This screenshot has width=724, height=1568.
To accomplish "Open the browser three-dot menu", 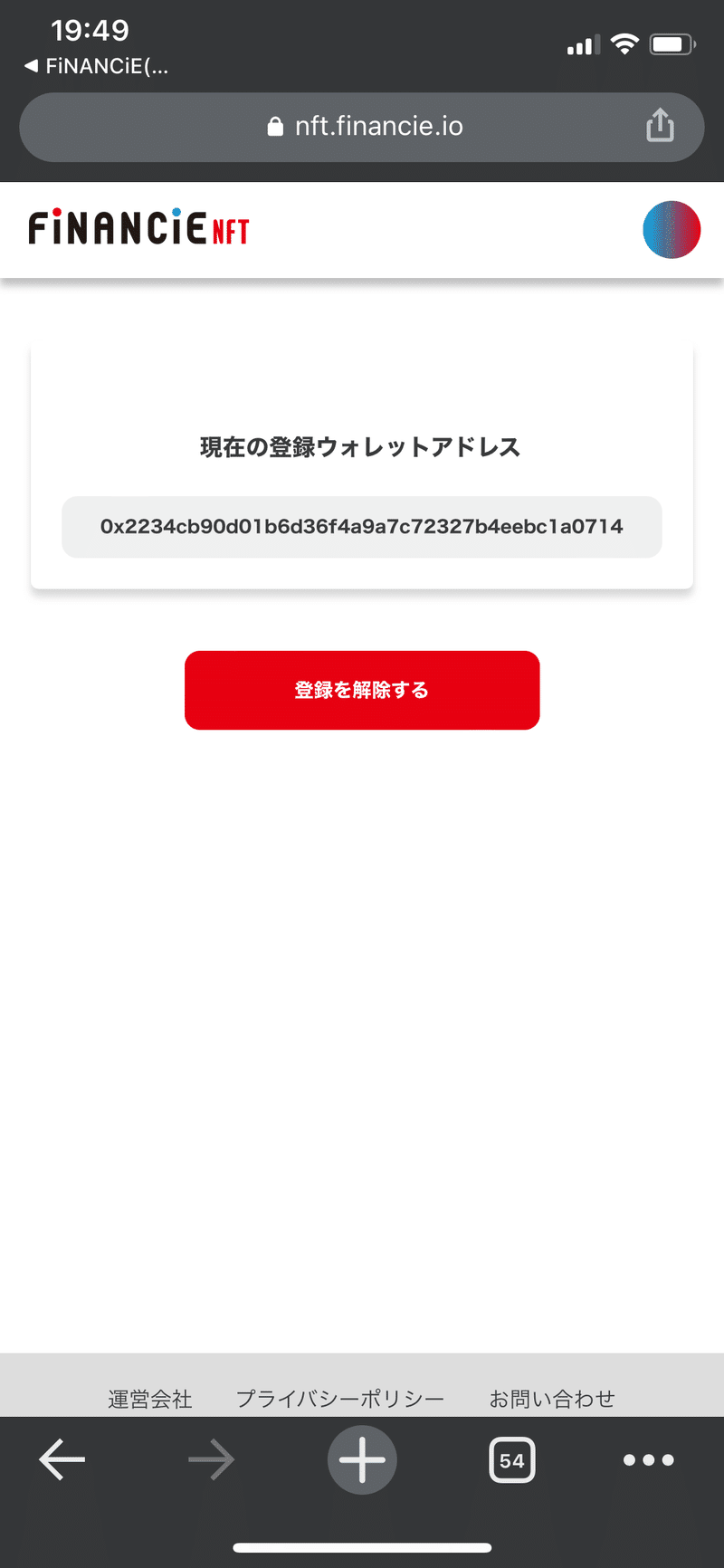I will [649, 1459].
